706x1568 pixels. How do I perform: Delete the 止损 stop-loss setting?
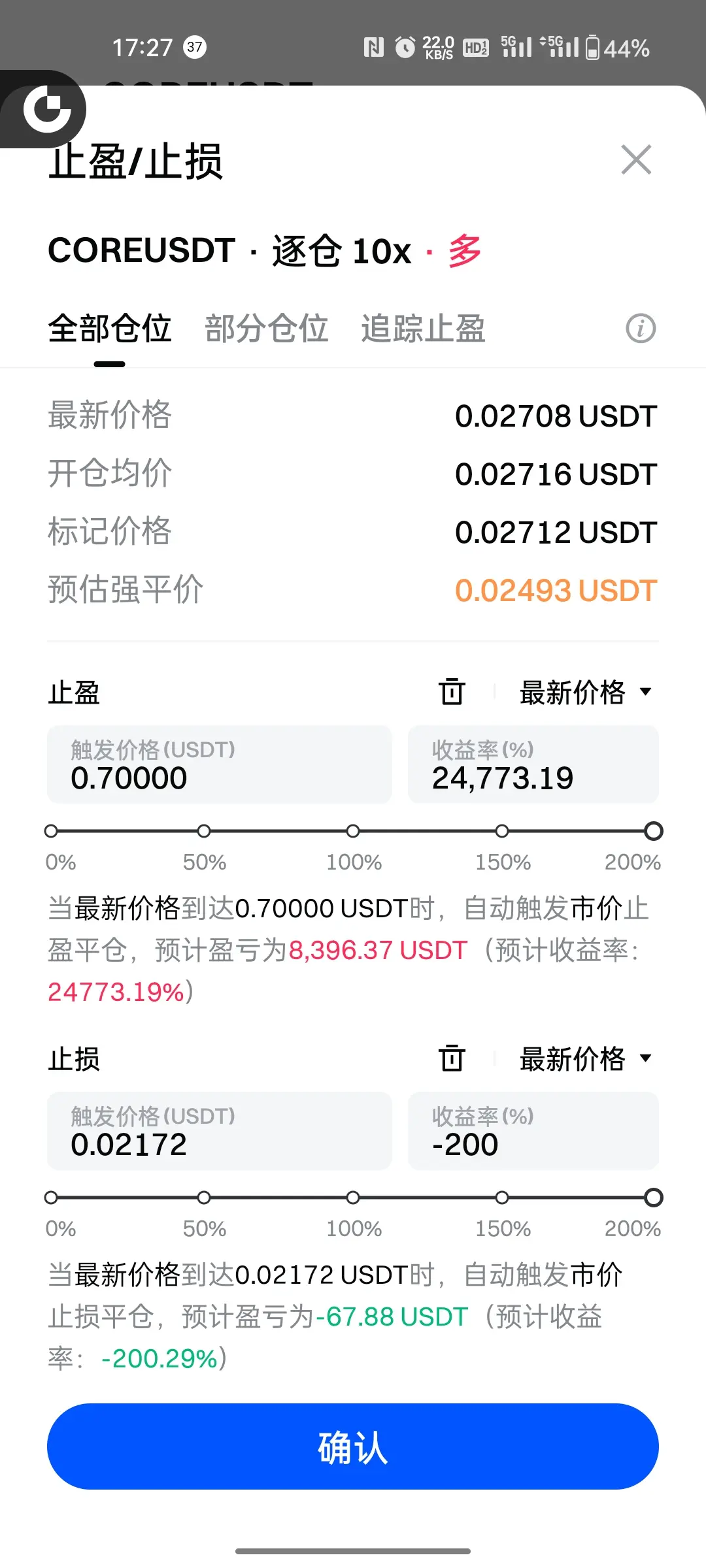pos(452,1058)
